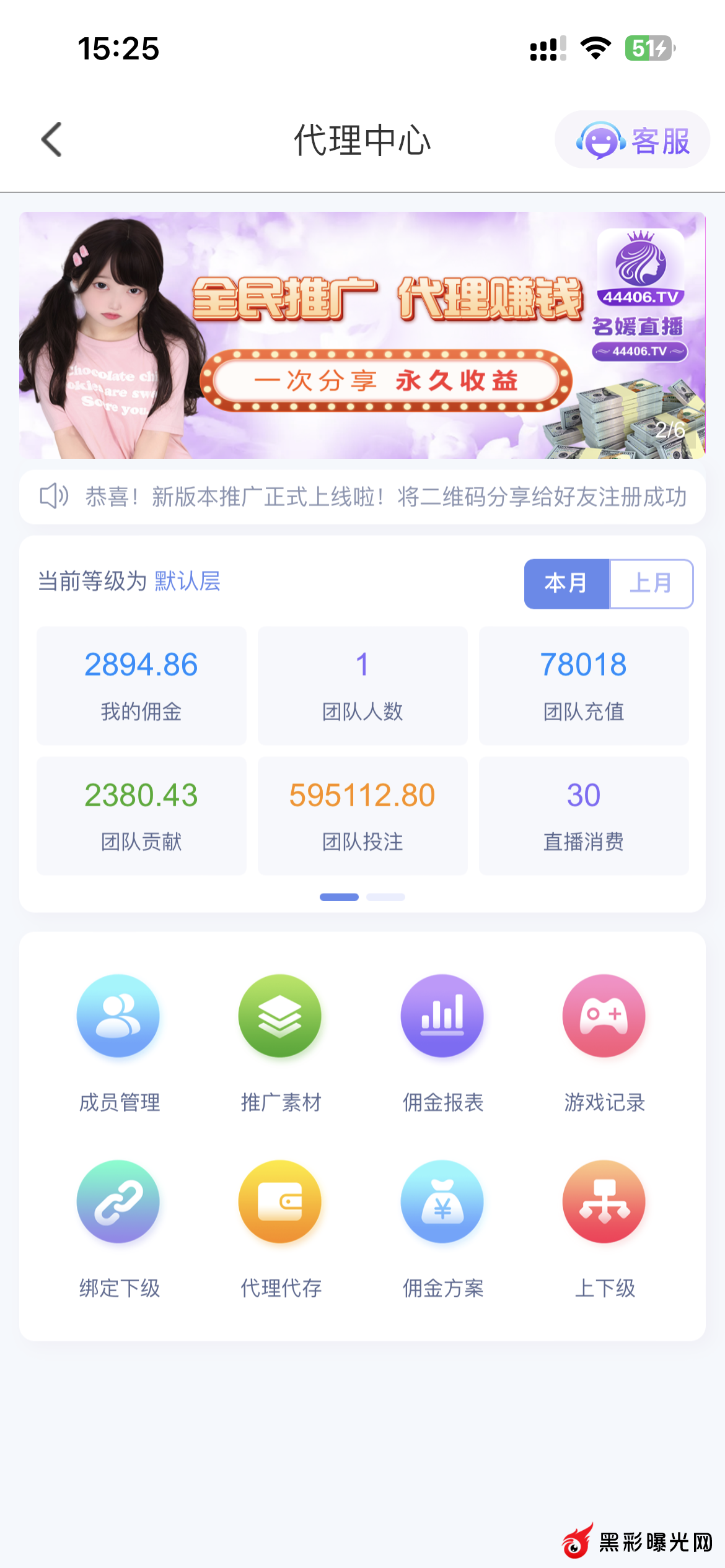Select the 本月 tab
This screenshot has width=725, height=1568.
tap(566, 583)
